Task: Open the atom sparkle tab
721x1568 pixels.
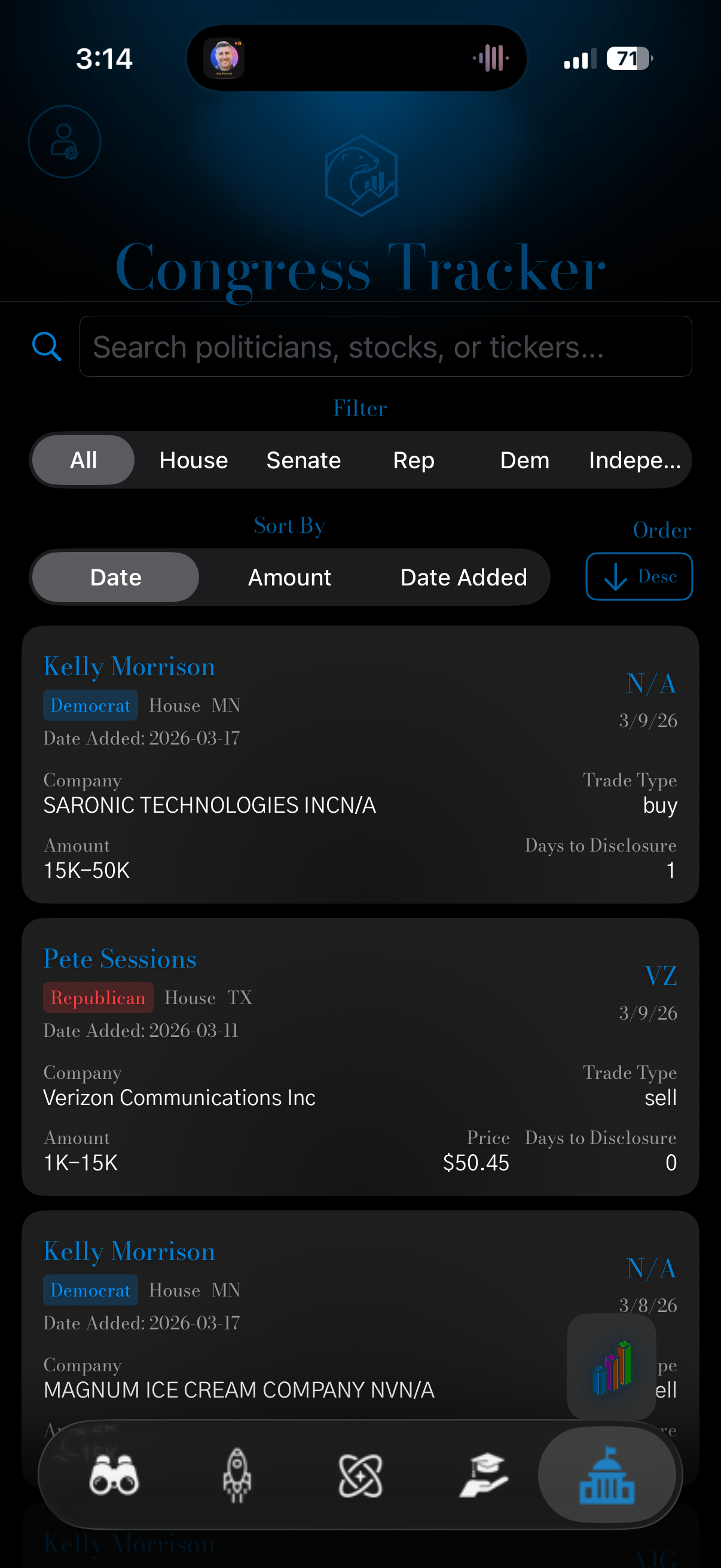Action: (360, 1475)
